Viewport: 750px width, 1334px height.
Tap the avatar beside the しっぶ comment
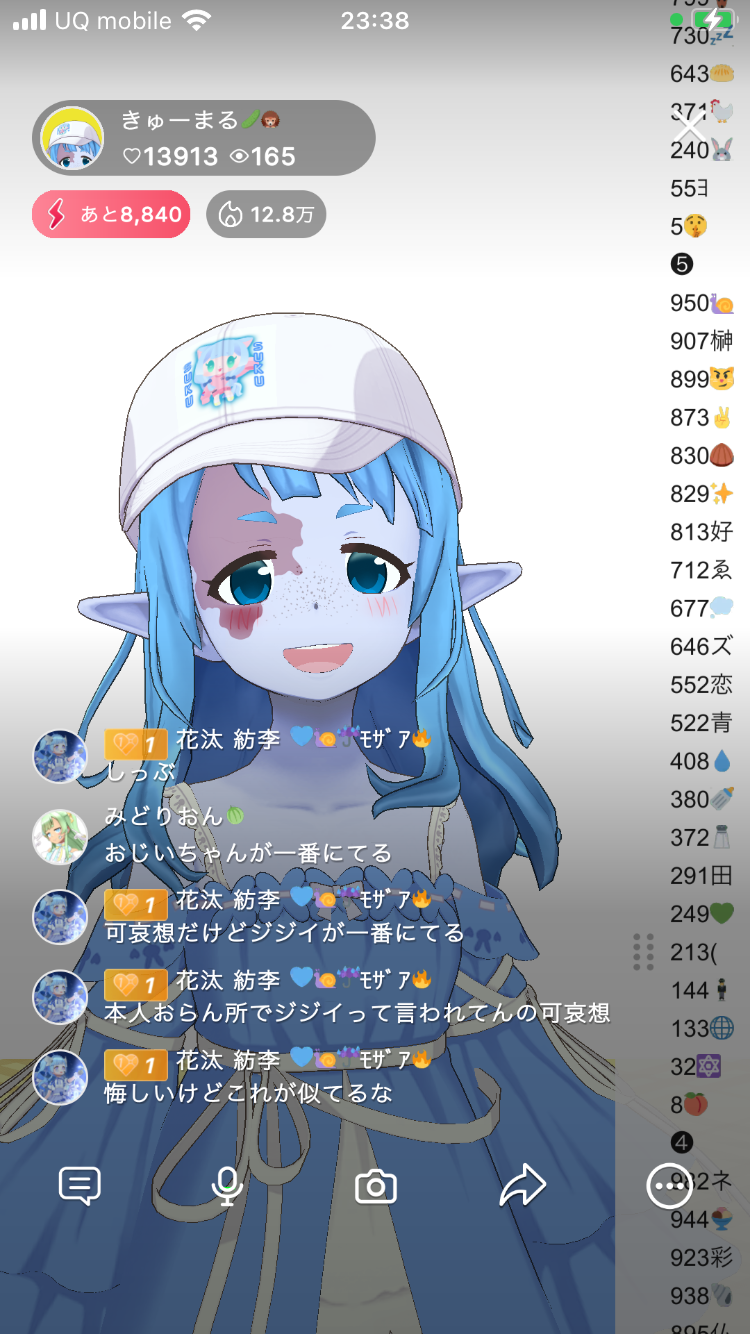click(60, 756)
